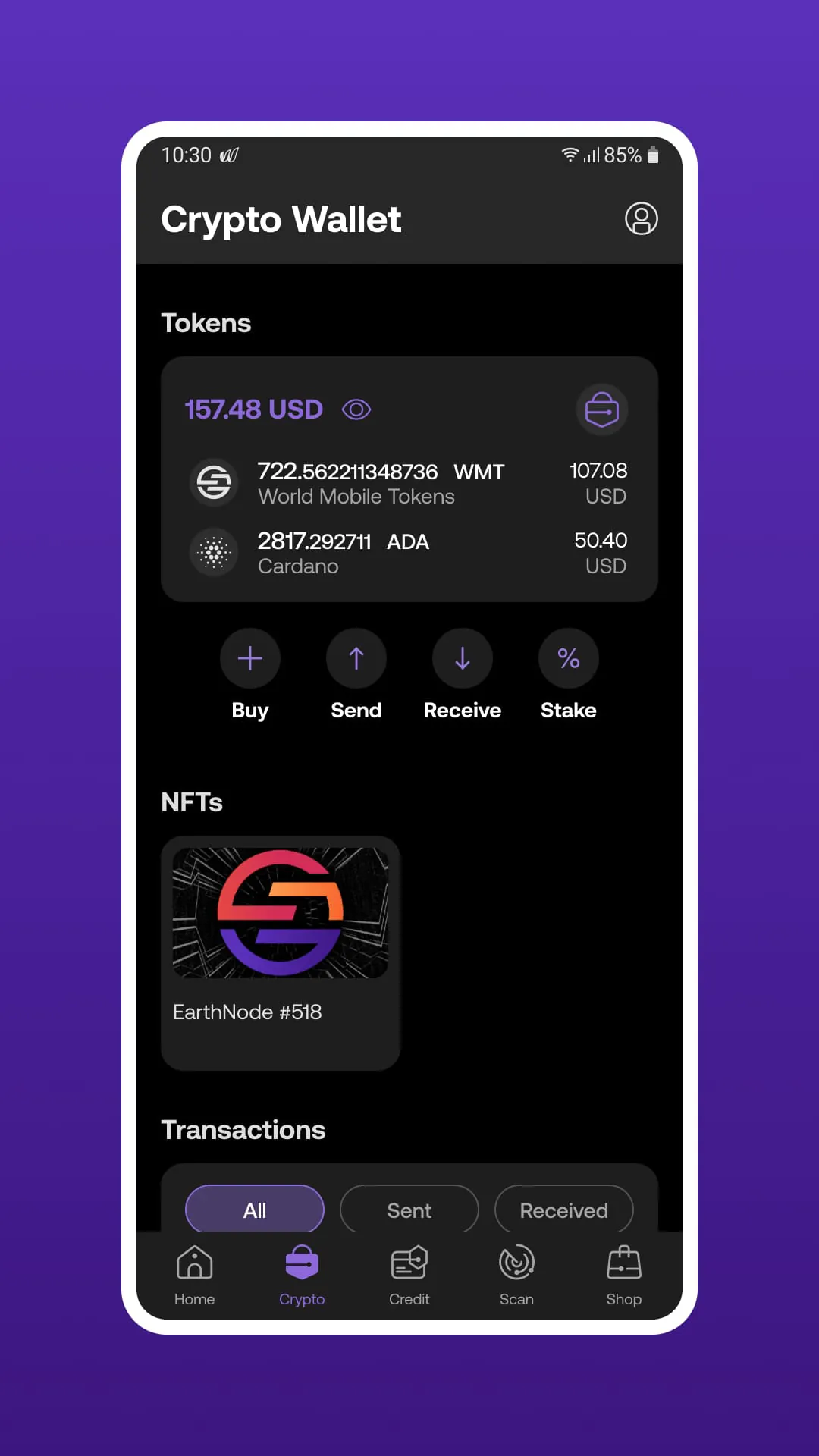Open the profile account icon

pyautogui.click(x=641, y=219)
